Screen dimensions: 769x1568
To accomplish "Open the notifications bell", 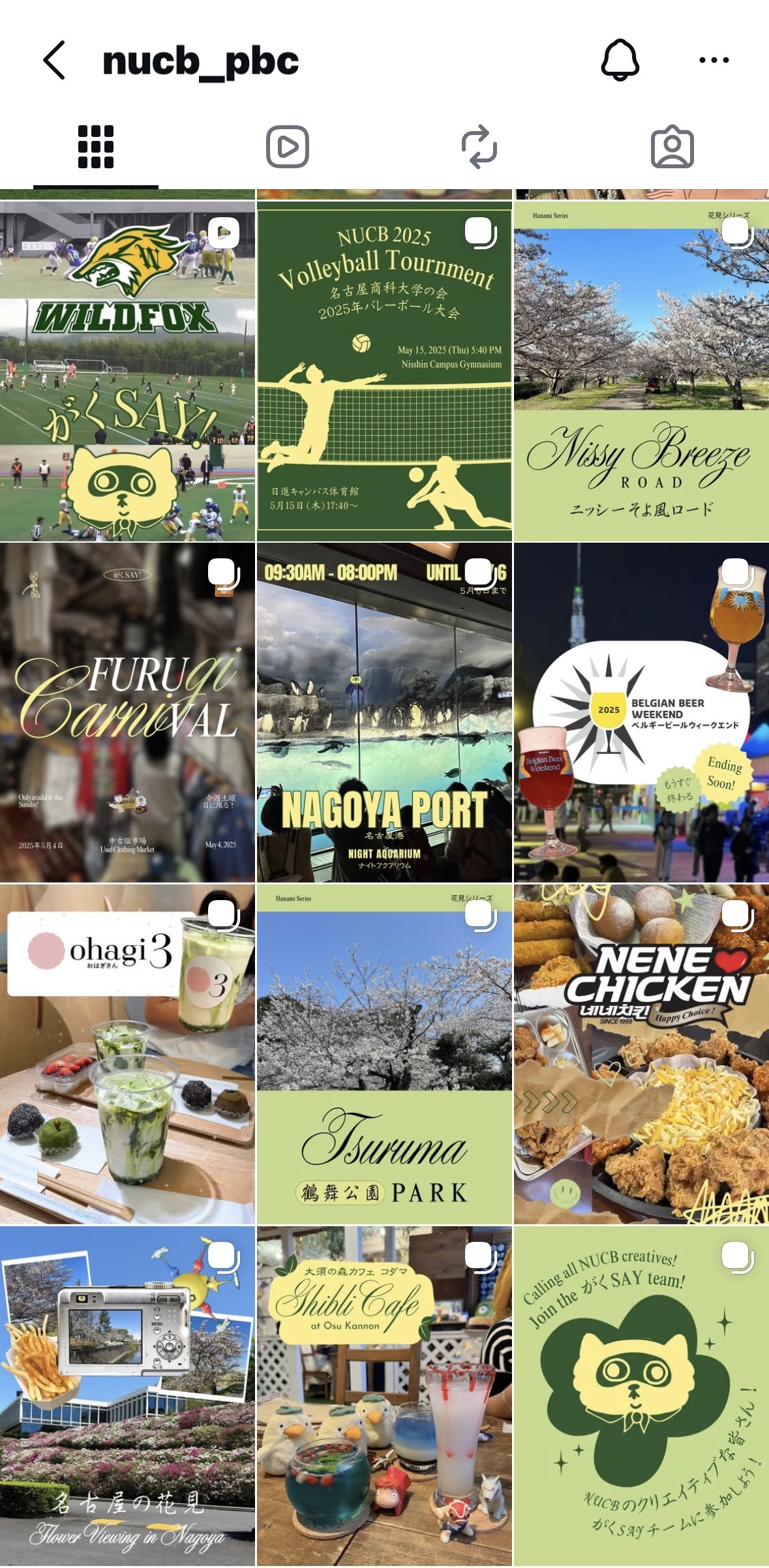I will click(x=620, y=60).
